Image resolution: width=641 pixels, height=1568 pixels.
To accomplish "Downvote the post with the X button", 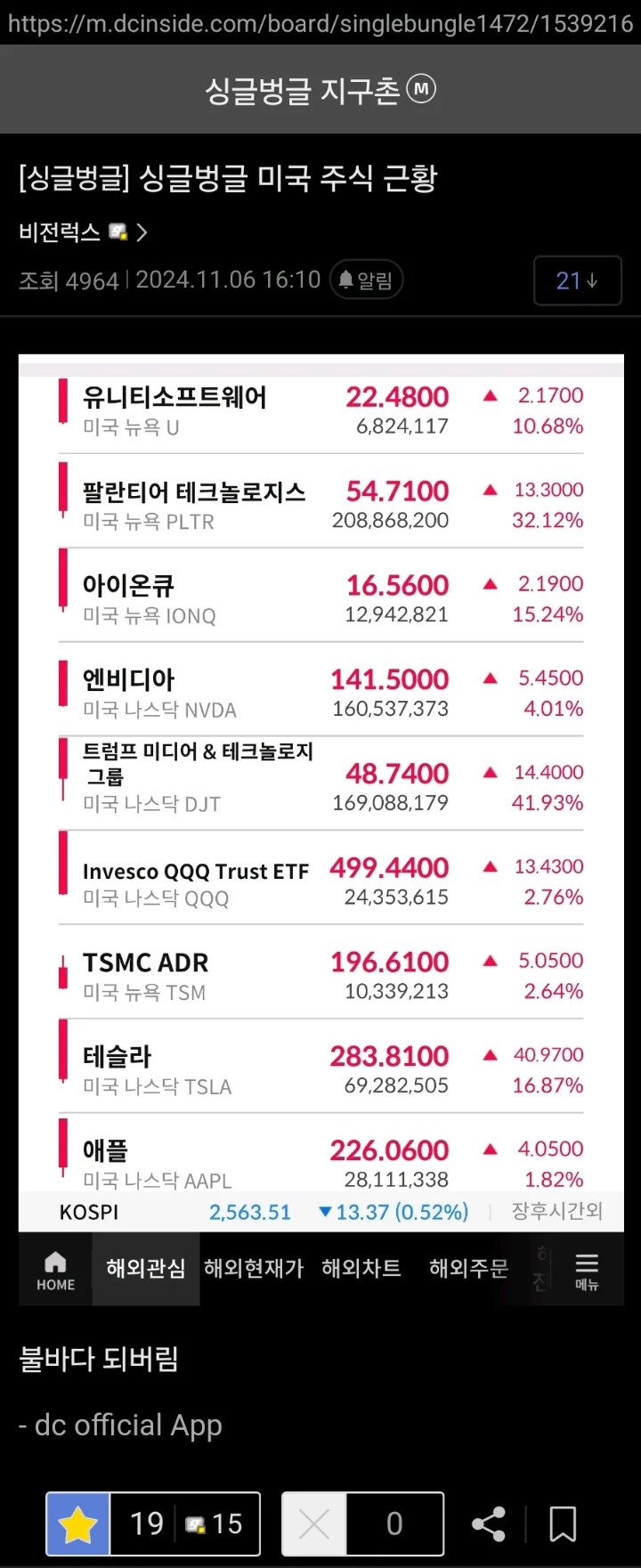I will pos(314,1523).
